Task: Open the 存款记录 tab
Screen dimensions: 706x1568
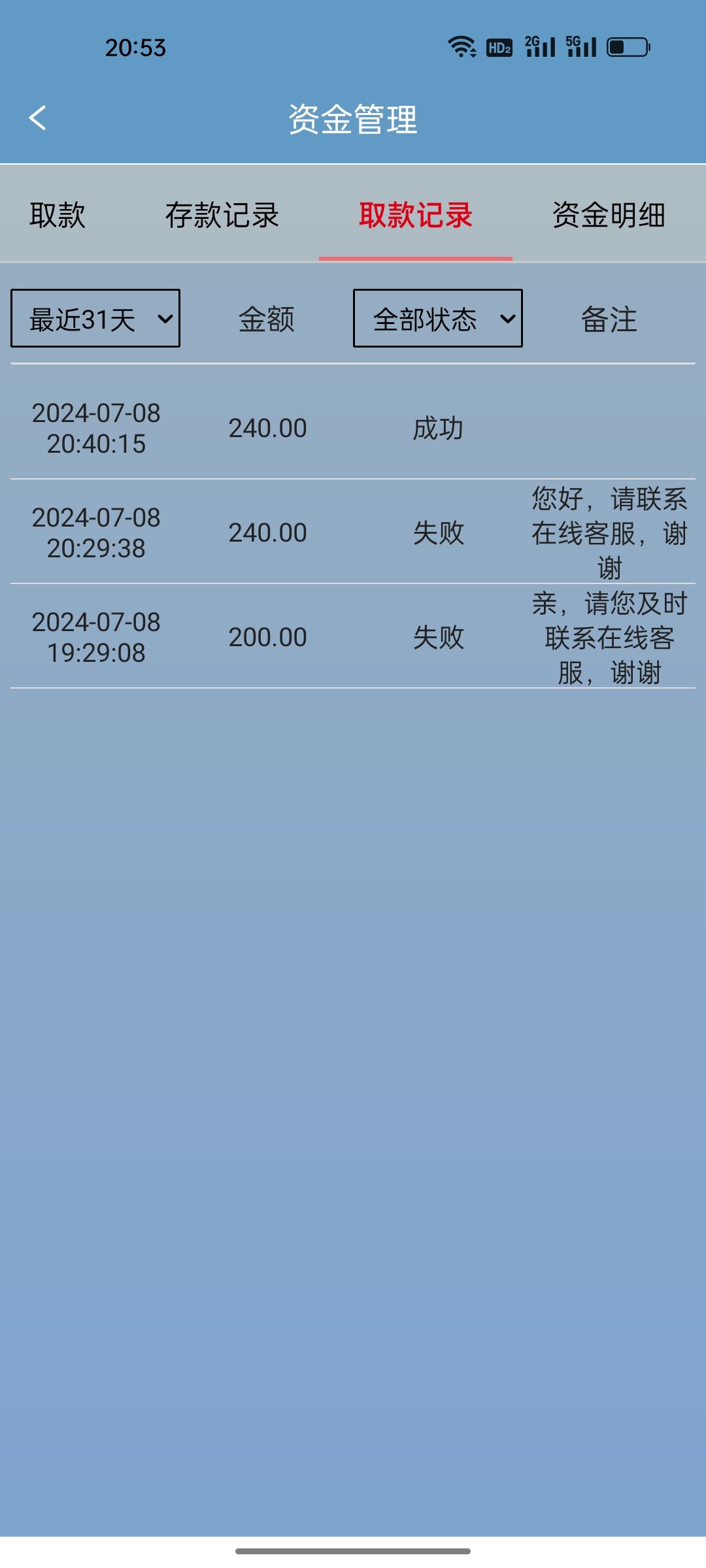Action: (222, 215)
